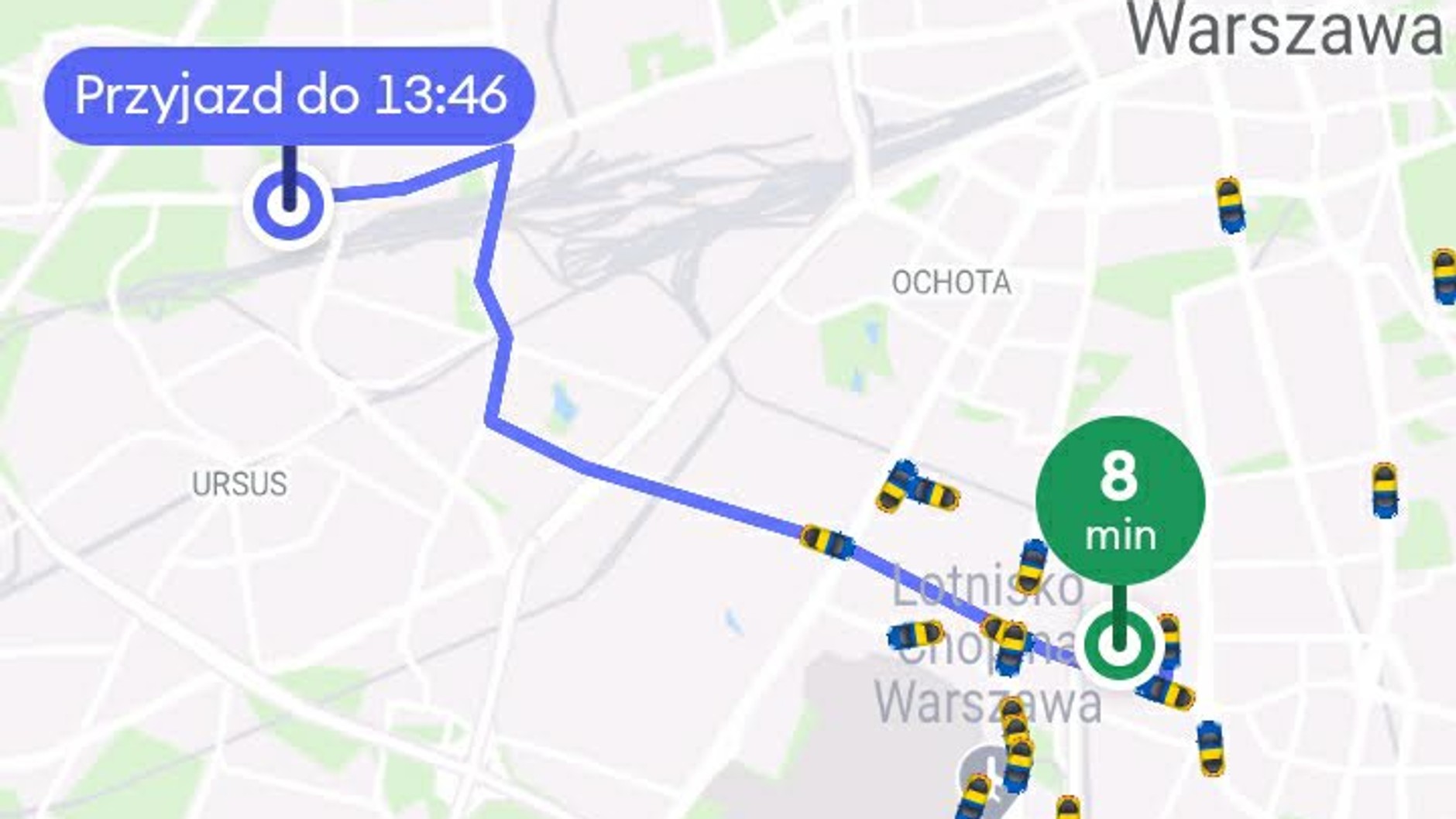Select the green 8 min pickup pin
The height and width of the screenshot is (819, 1456).
tap(1119, 500)
